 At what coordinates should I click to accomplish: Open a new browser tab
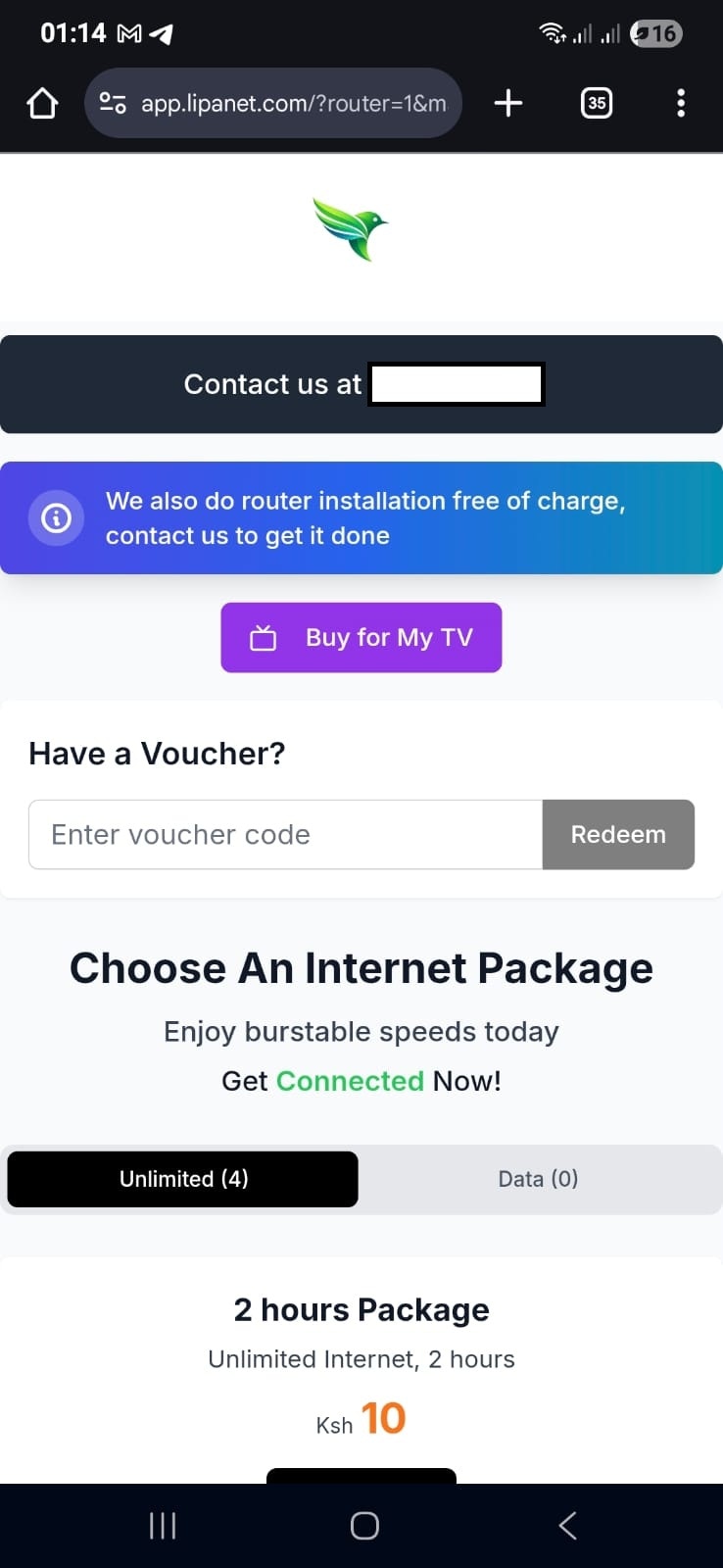pyautogui.click(x=507, y=103)
